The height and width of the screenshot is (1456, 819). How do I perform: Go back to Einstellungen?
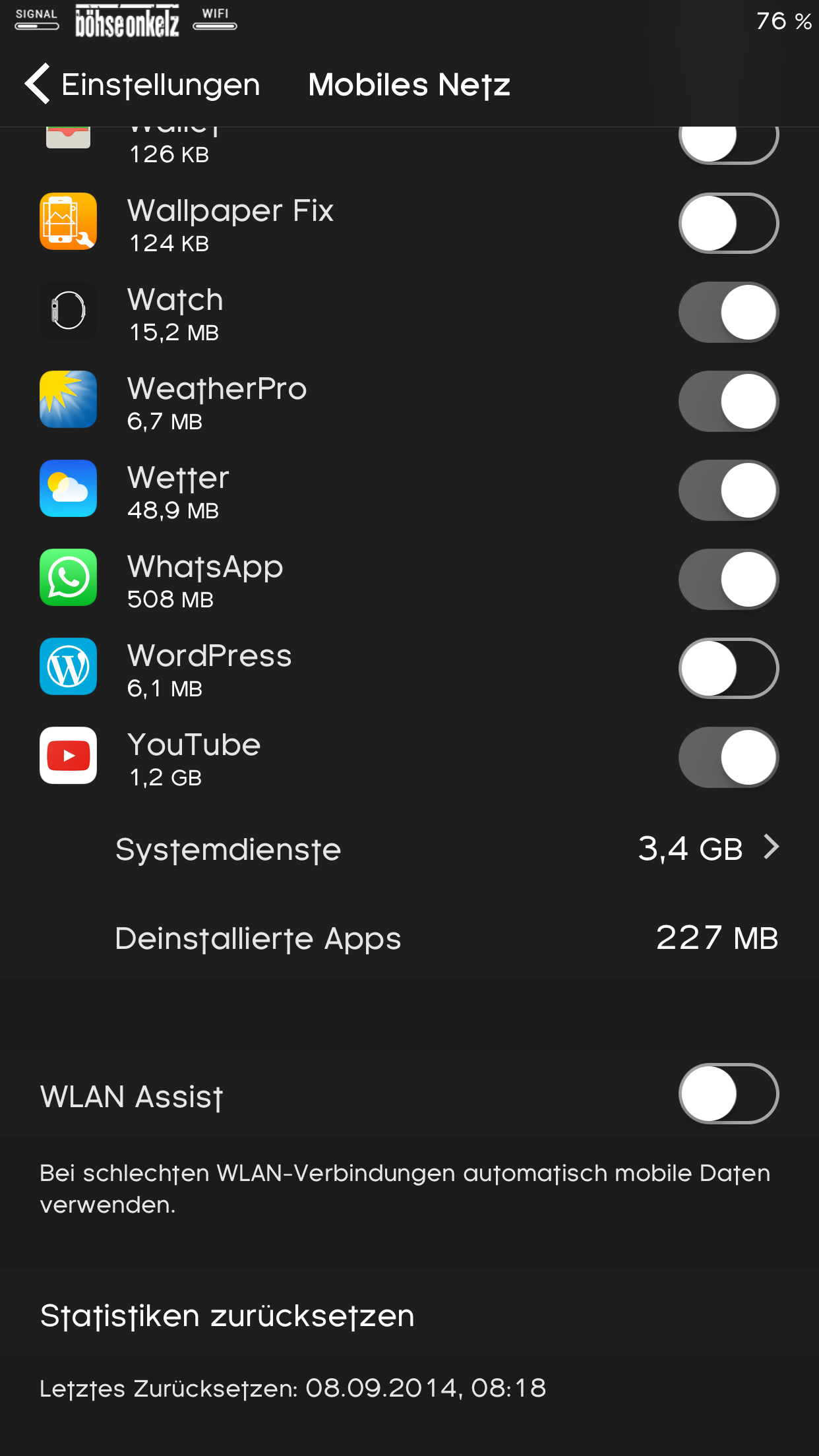tap(142, 84)
